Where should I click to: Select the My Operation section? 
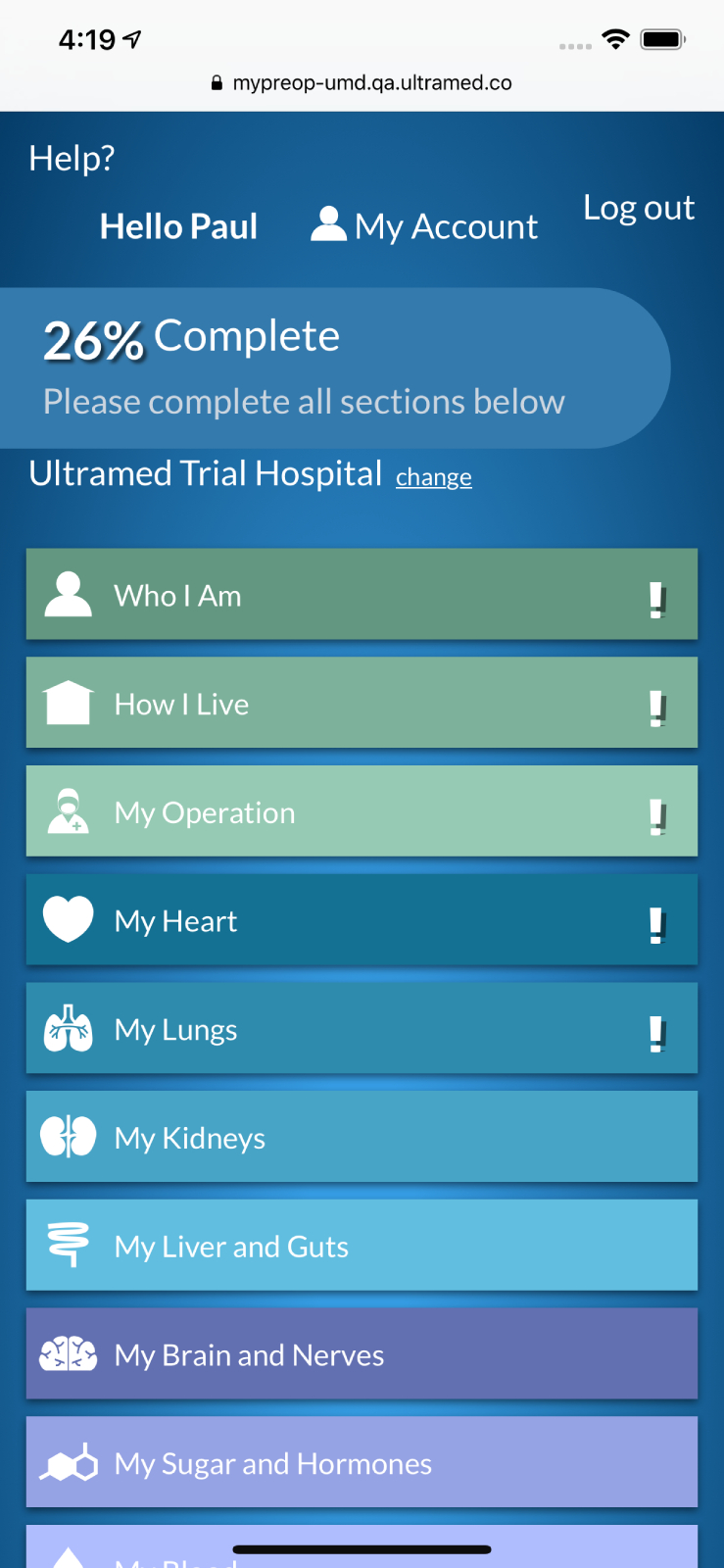[x=362, y=812]
